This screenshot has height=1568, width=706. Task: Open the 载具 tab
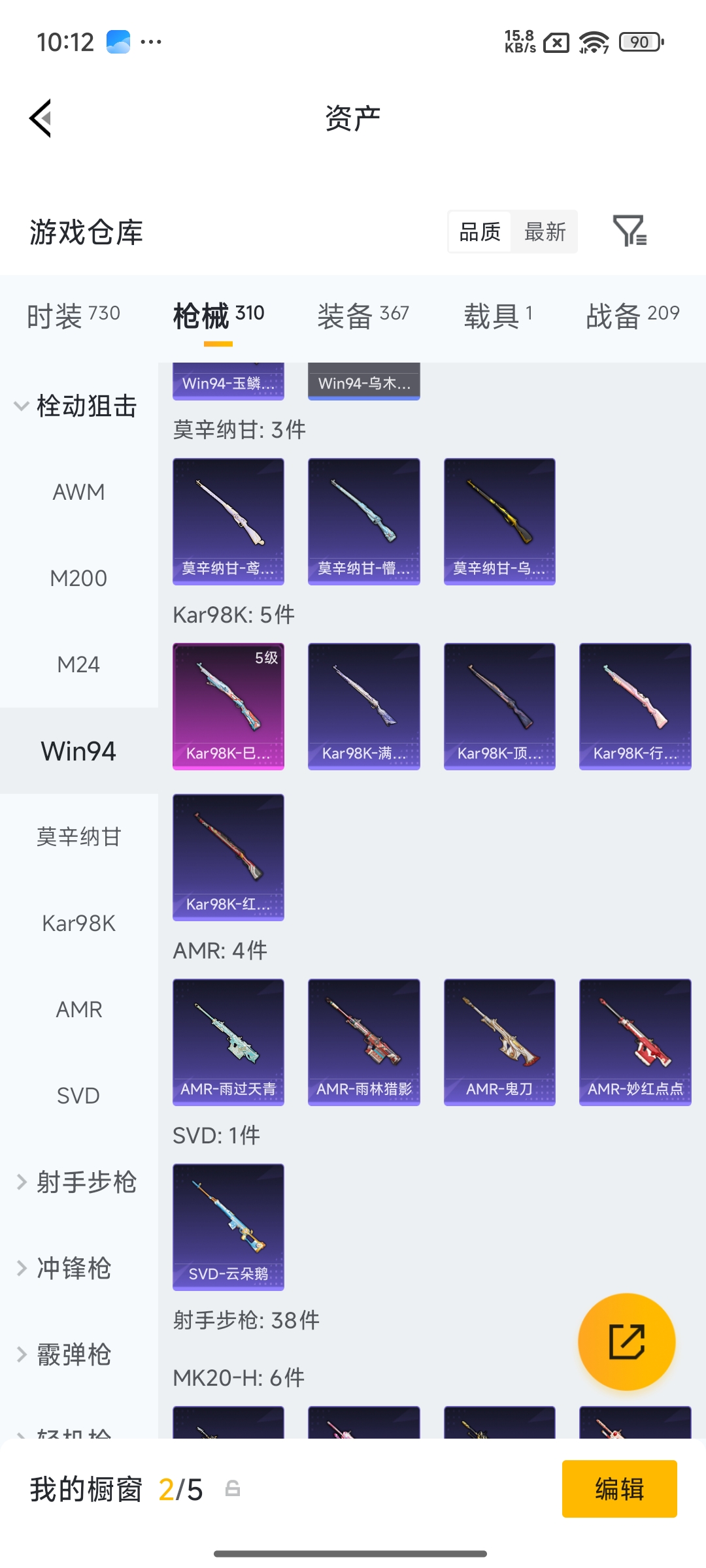click(x=498, y=316)
